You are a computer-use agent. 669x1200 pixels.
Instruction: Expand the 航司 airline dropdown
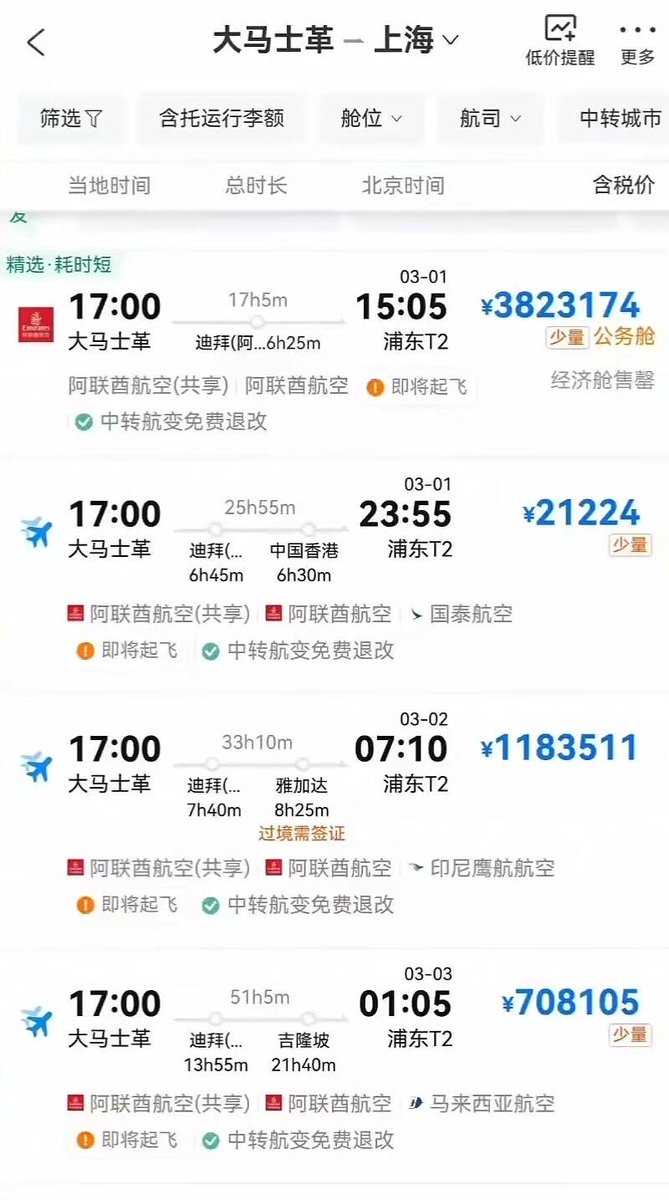tap(490, 118)
